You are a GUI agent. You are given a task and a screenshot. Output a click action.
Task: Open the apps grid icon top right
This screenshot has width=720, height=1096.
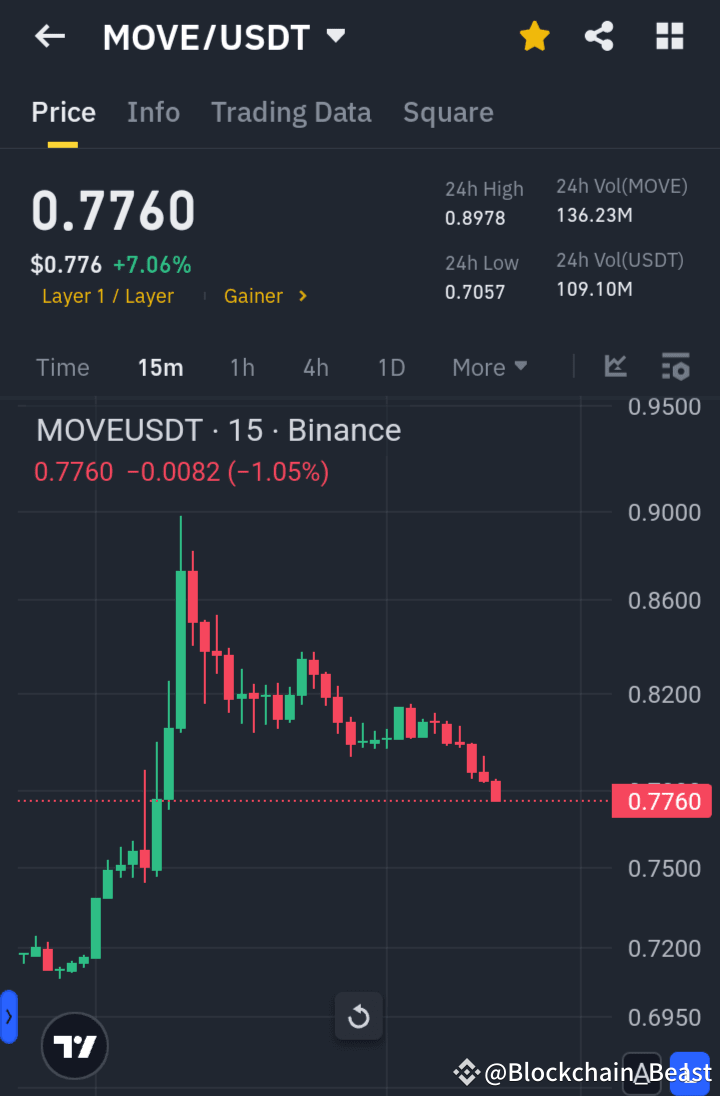(669, 36)
